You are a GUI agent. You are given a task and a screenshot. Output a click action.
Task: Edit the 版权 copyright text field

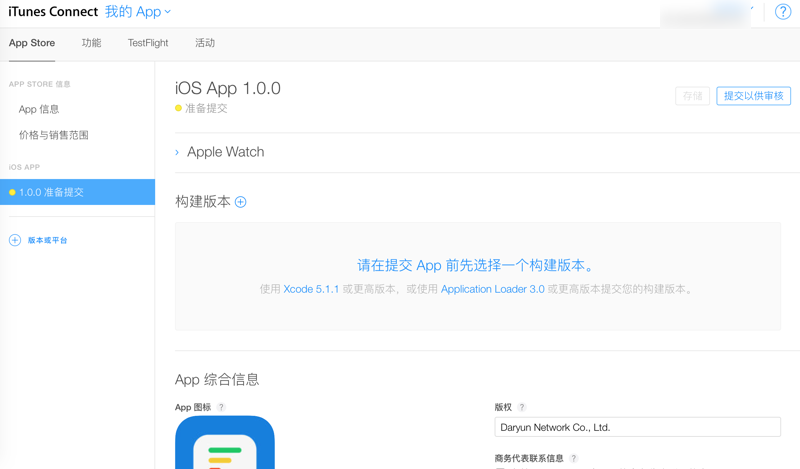[637, 427]
